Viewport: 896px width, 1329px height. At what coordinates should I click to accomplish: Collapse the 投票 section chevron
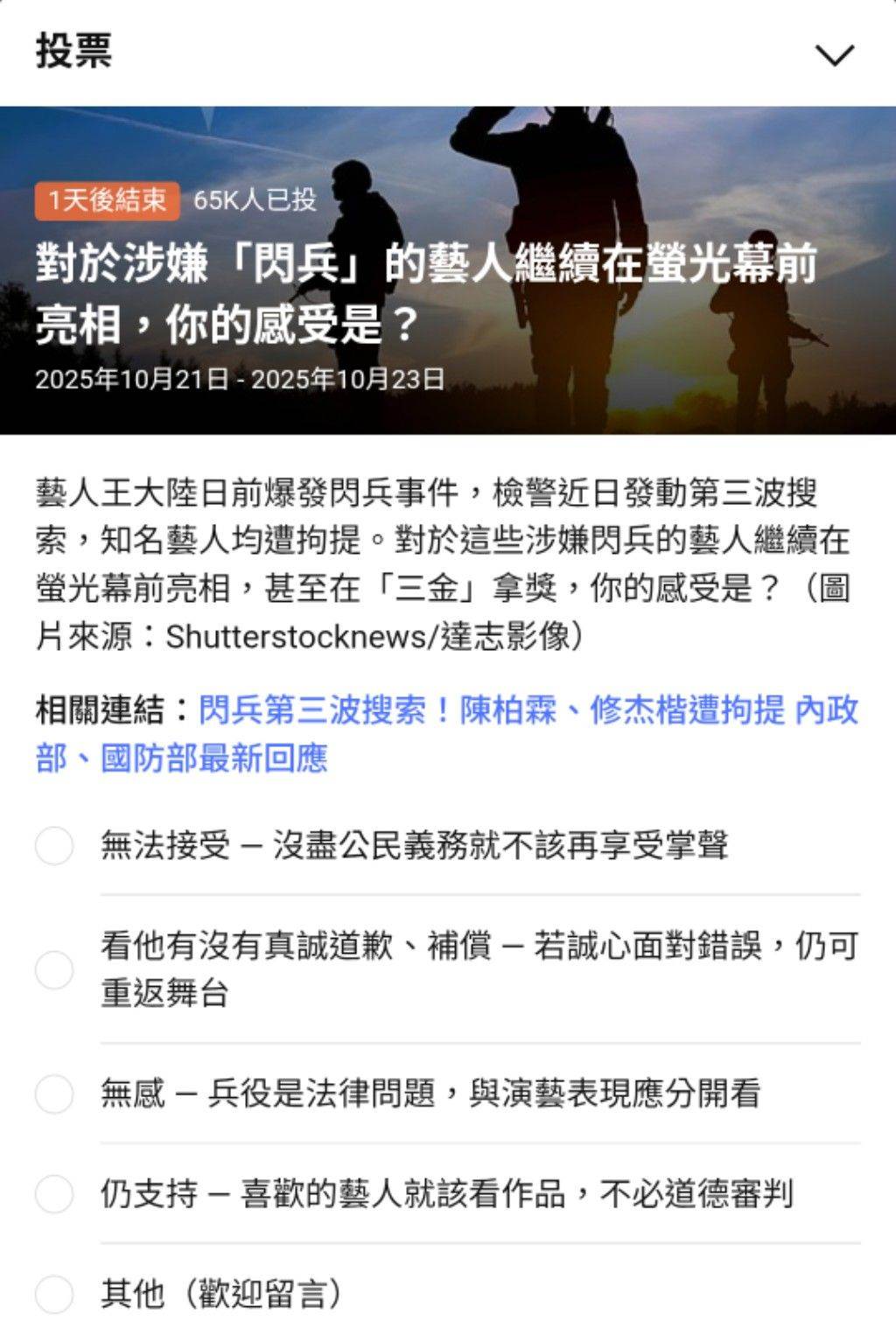(834, 55)
